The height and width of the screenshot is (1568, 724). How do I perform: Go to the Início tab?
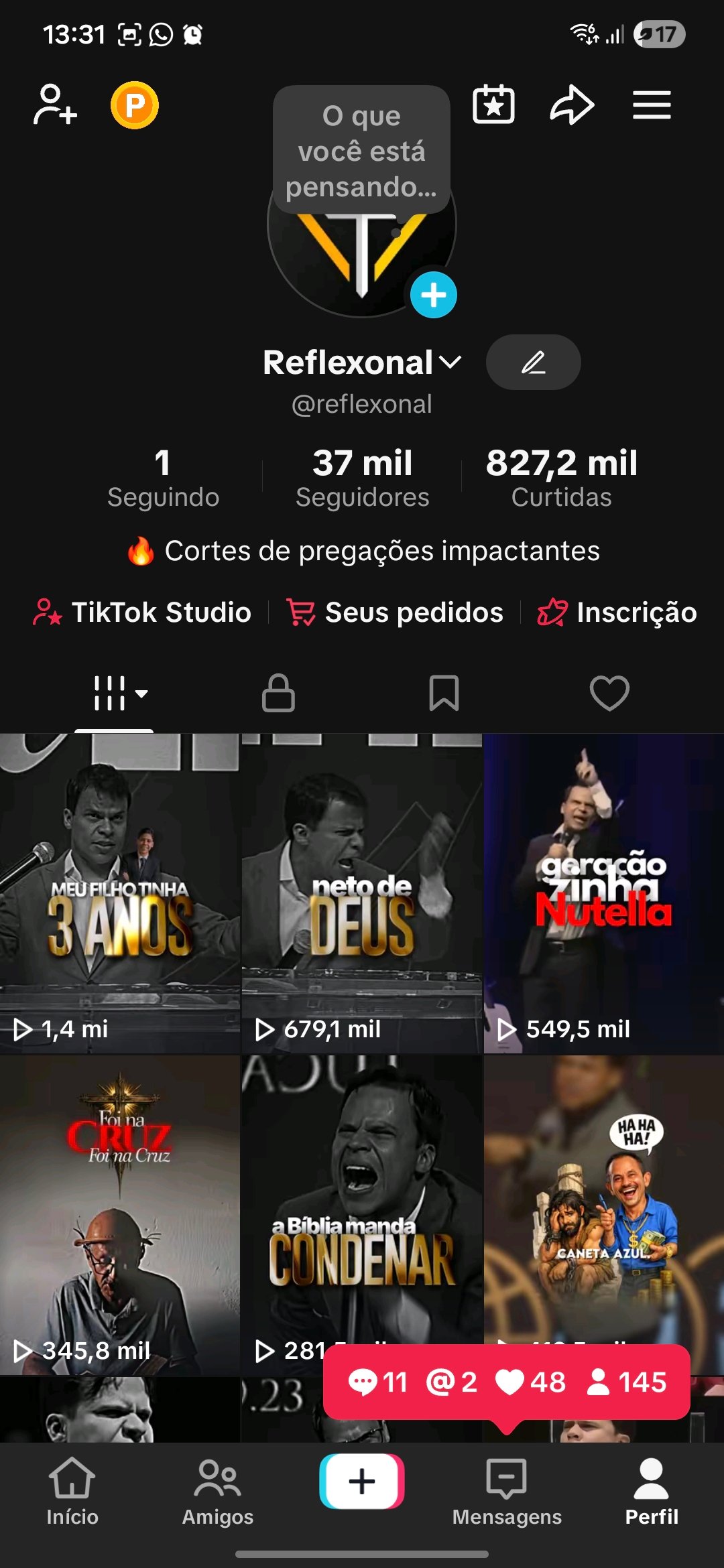pos(72,1490)
